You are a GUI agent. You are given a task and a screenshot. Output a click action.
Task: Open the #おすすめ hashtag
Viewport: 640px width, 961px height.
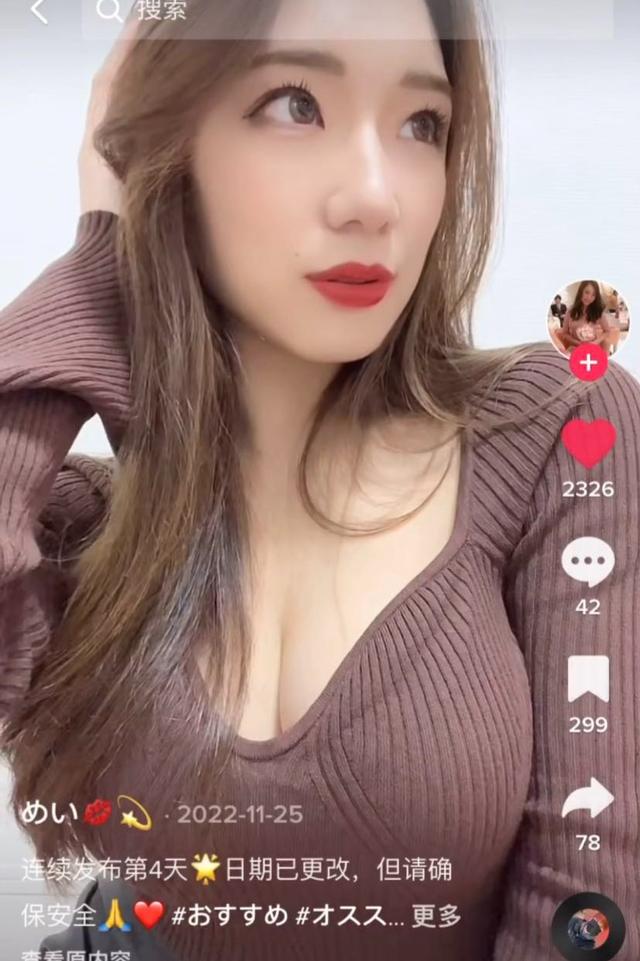[226, 915]
